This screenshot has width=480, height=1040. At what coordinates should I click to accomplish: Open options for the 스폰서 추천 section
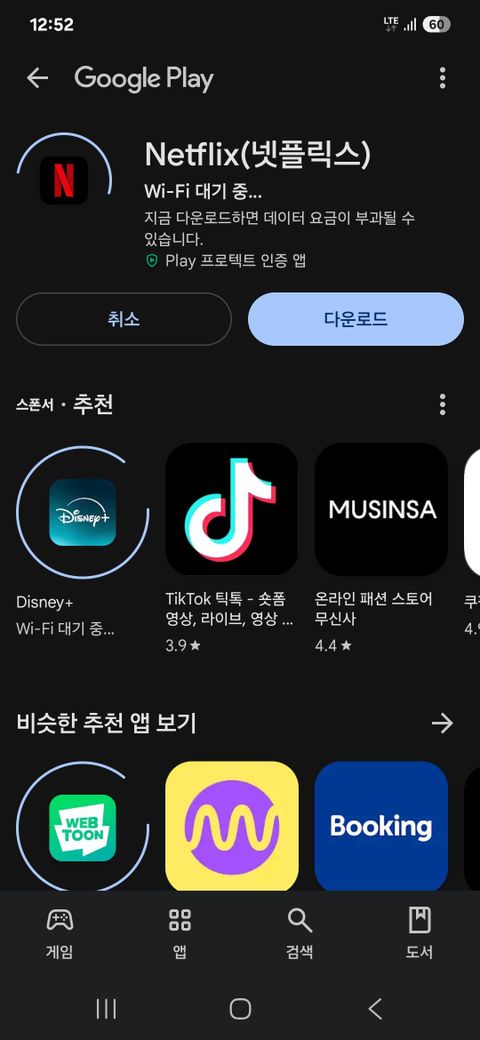442,404
